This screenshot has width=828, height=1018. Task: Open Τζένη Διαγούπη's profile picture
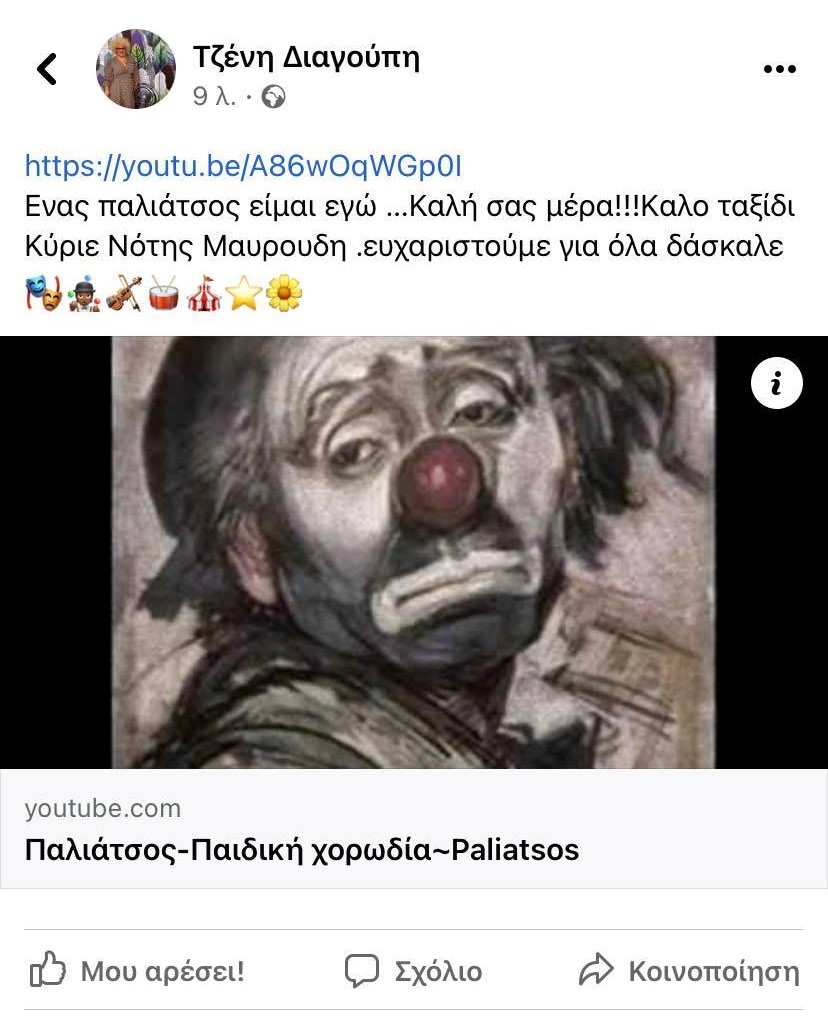[135, 69]
